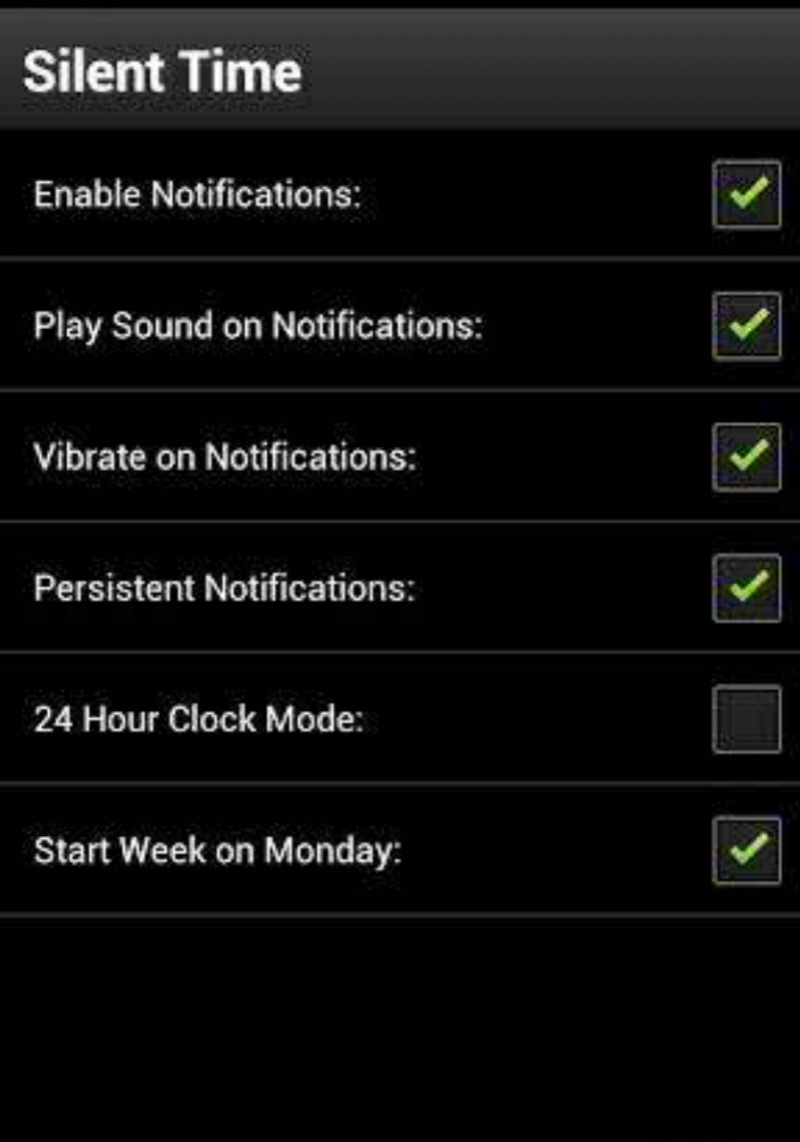Untick Start Week on Monday
800x1142 pixels.
tap(746, 849)
